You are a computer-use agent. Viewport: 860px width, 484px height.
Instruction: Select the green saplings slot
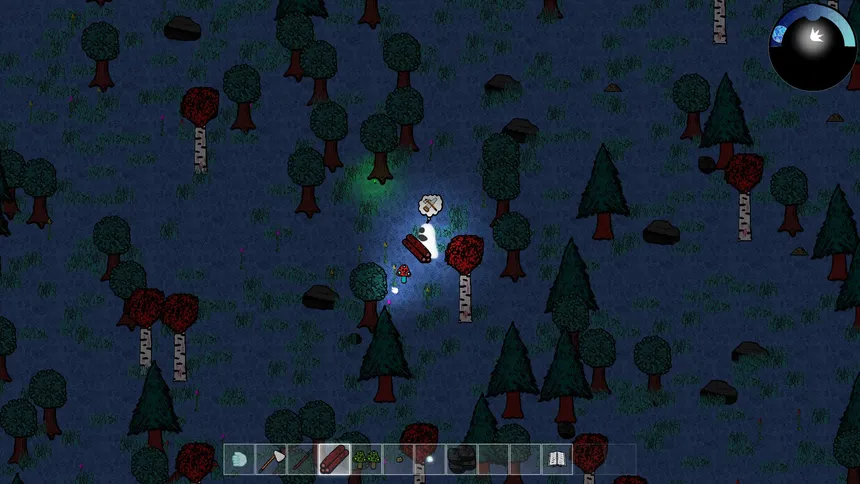pos(366,460)
